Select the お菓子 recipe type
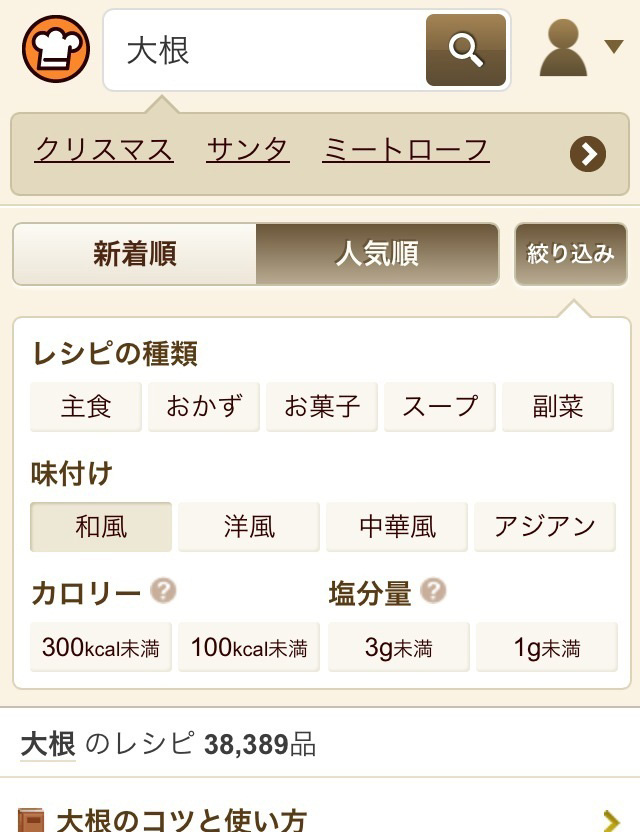 click(x=322, y=407)
